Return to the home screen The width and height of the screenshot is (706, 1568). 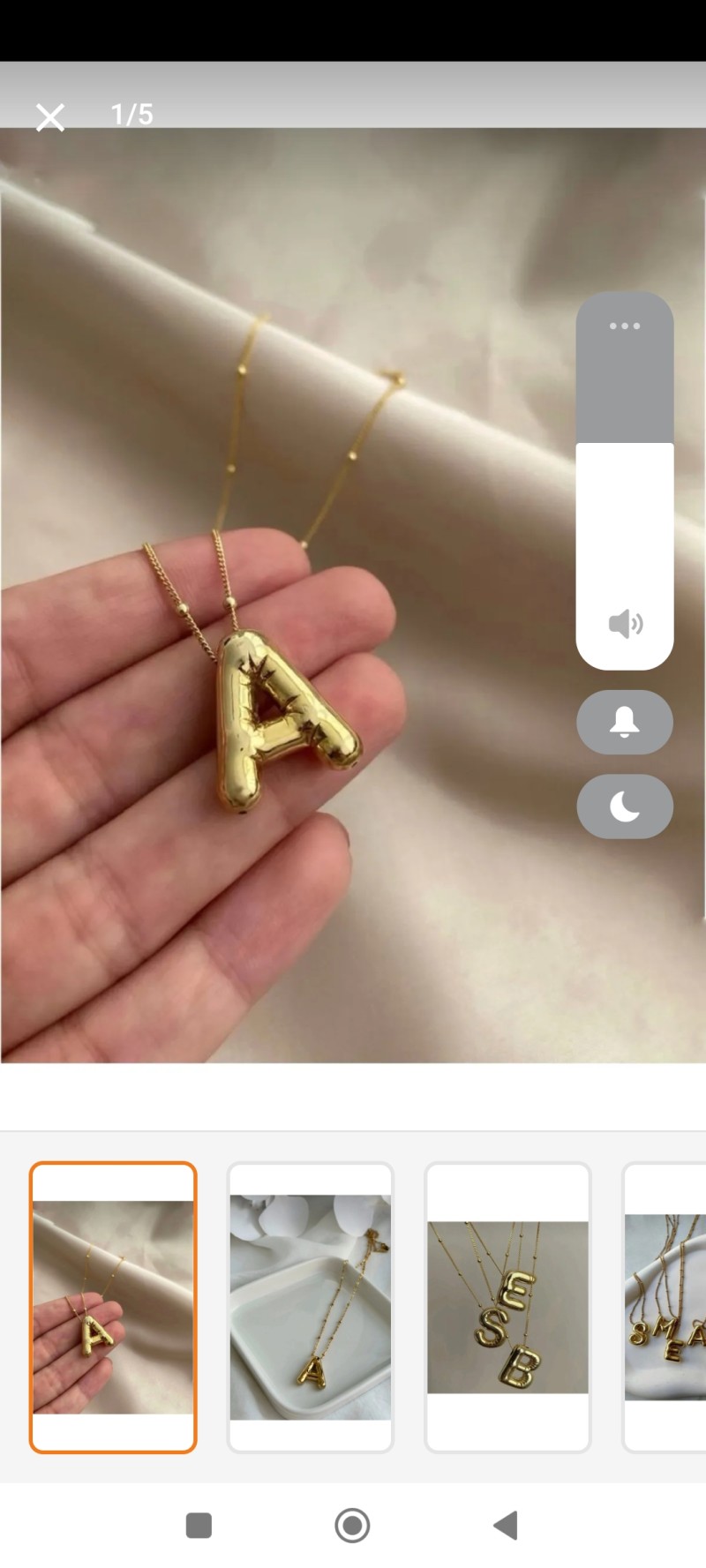(352, 1525)
